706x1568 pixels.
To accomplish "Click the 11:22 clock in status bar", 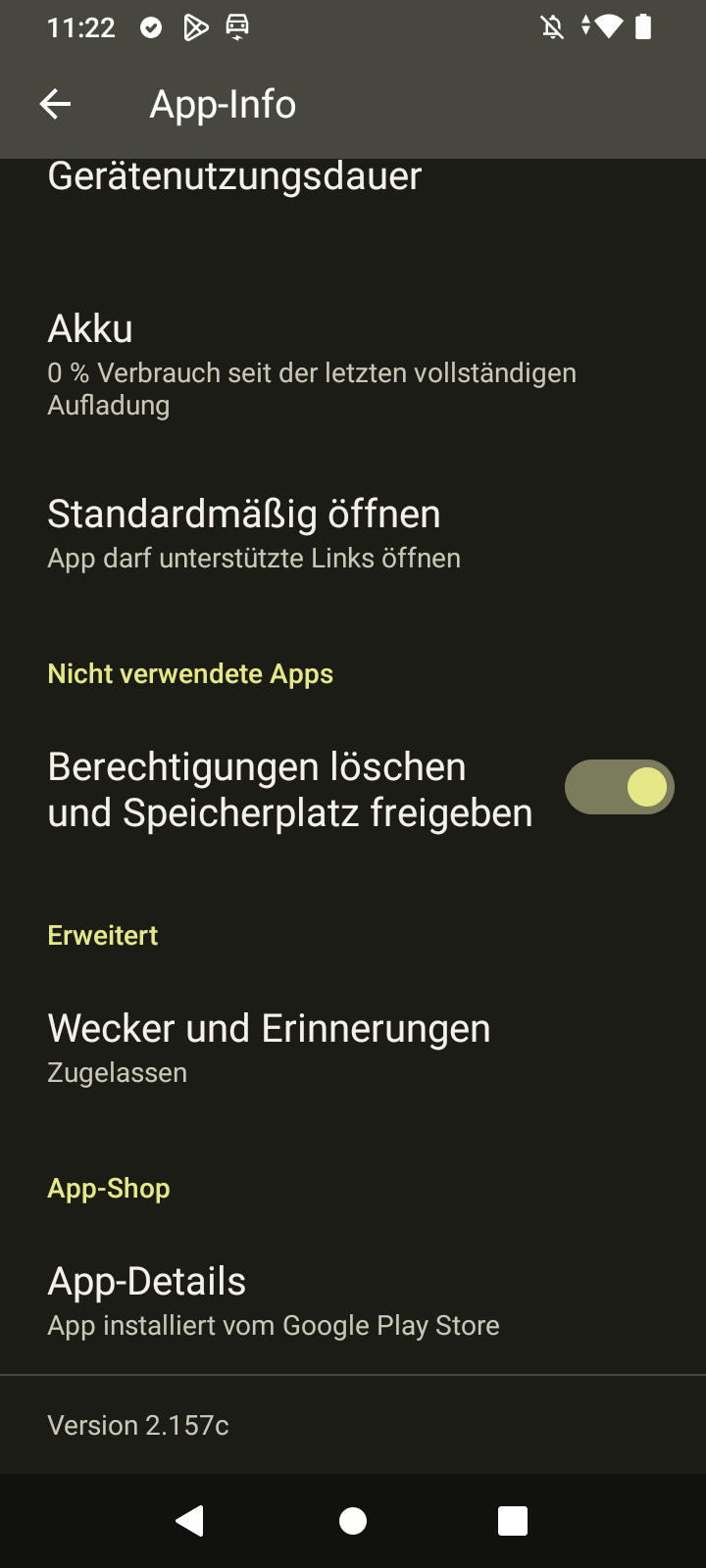I will pos(80,27).
